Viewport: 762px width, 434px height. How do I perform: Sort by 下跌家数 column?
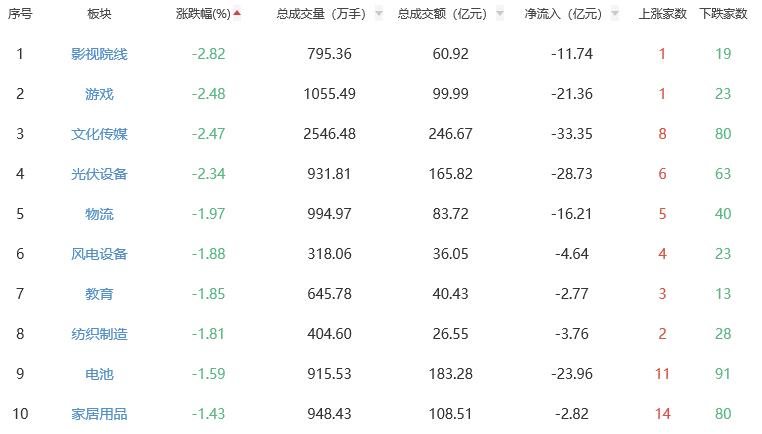click(723, 15)
